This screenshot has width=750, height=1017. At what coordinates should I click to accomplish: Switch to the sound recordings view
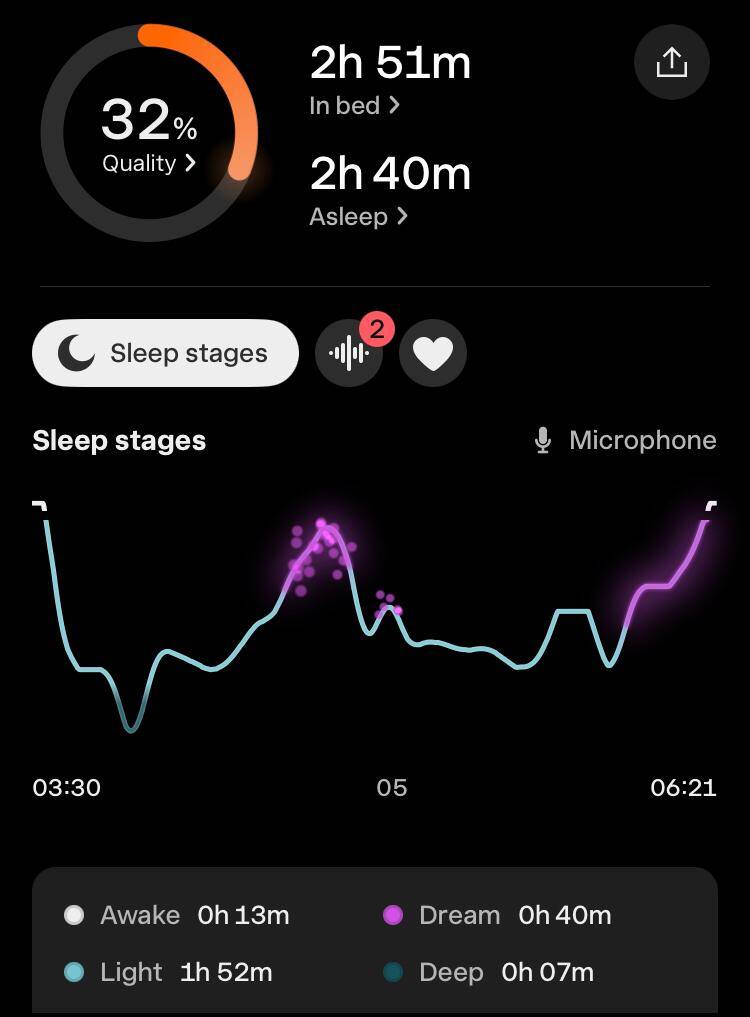click(349, 353)
